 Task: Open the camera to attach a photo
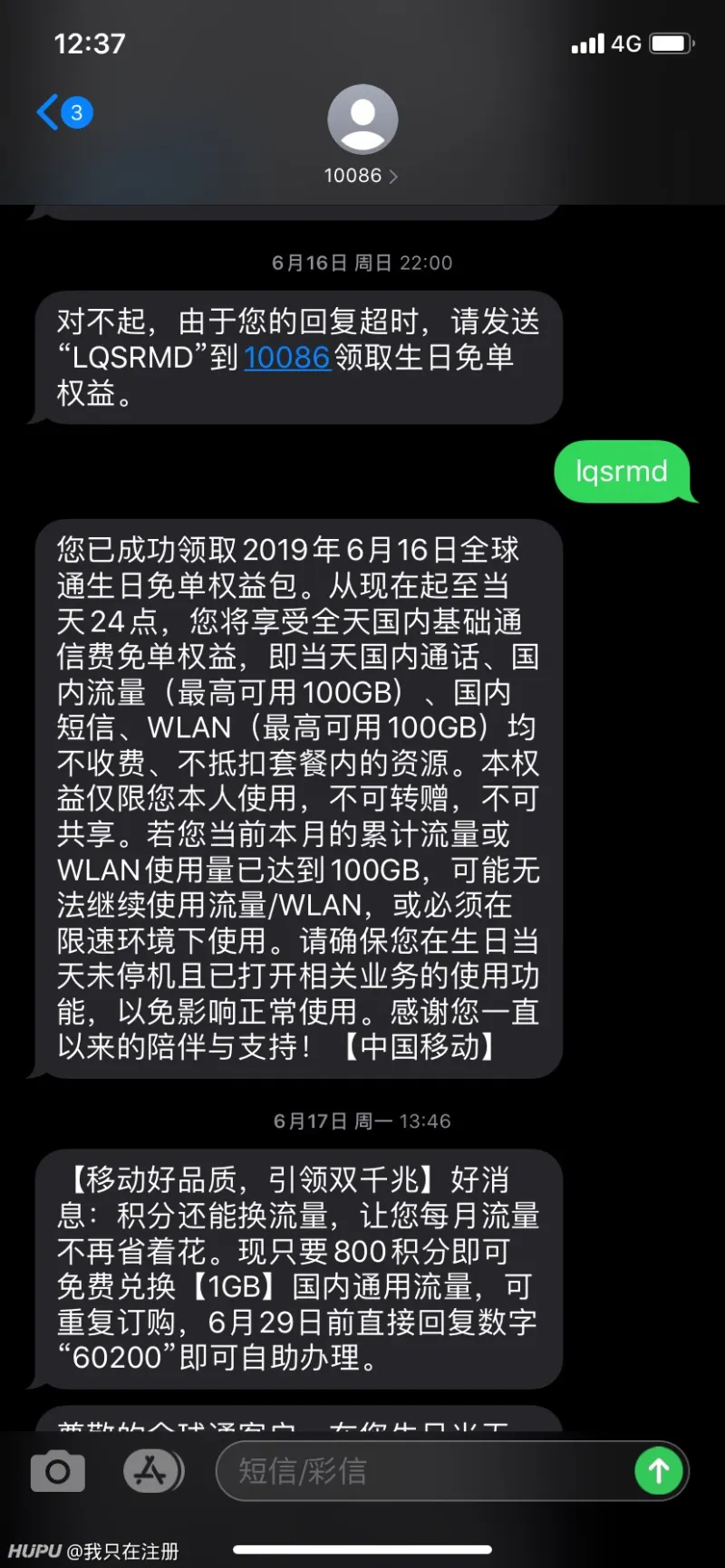58,1471
